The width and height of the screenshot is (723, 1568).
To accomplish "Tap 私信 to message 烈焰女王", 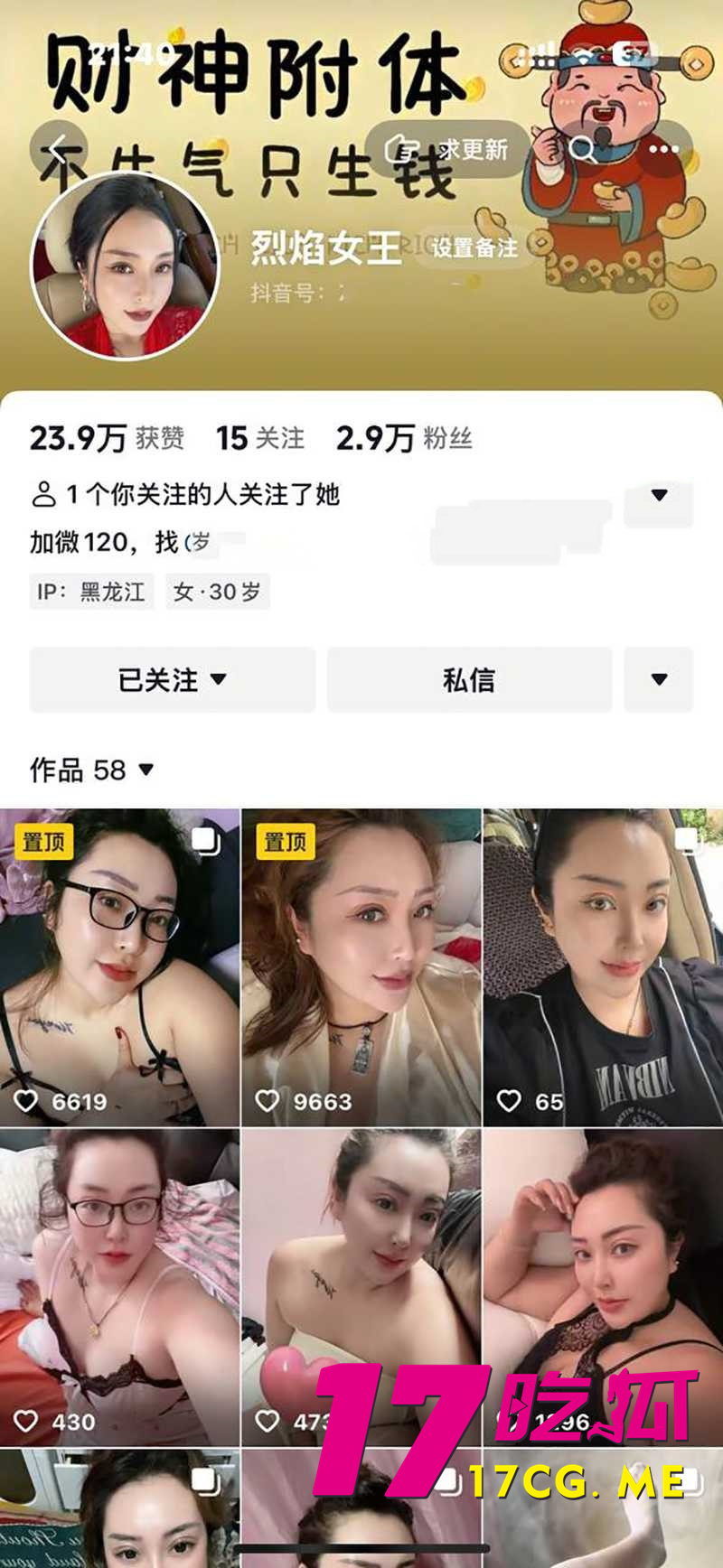I will tap(469, 680).
